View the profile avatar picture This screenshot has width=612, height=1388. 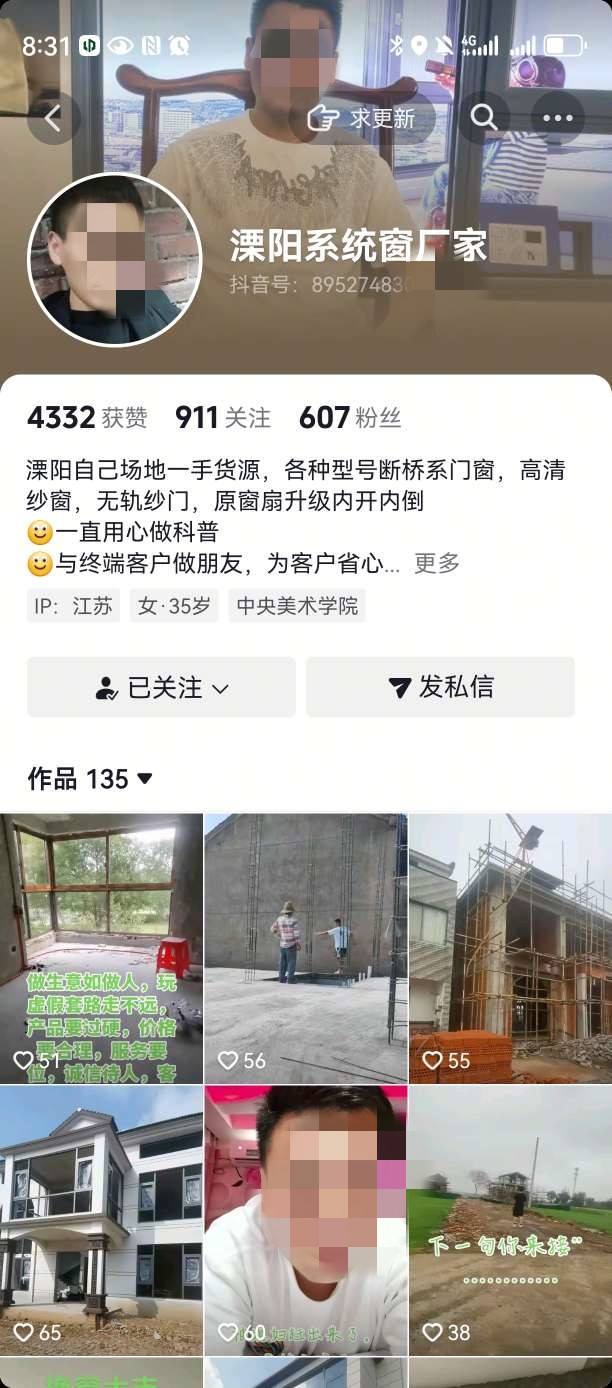tap(115, 260)
